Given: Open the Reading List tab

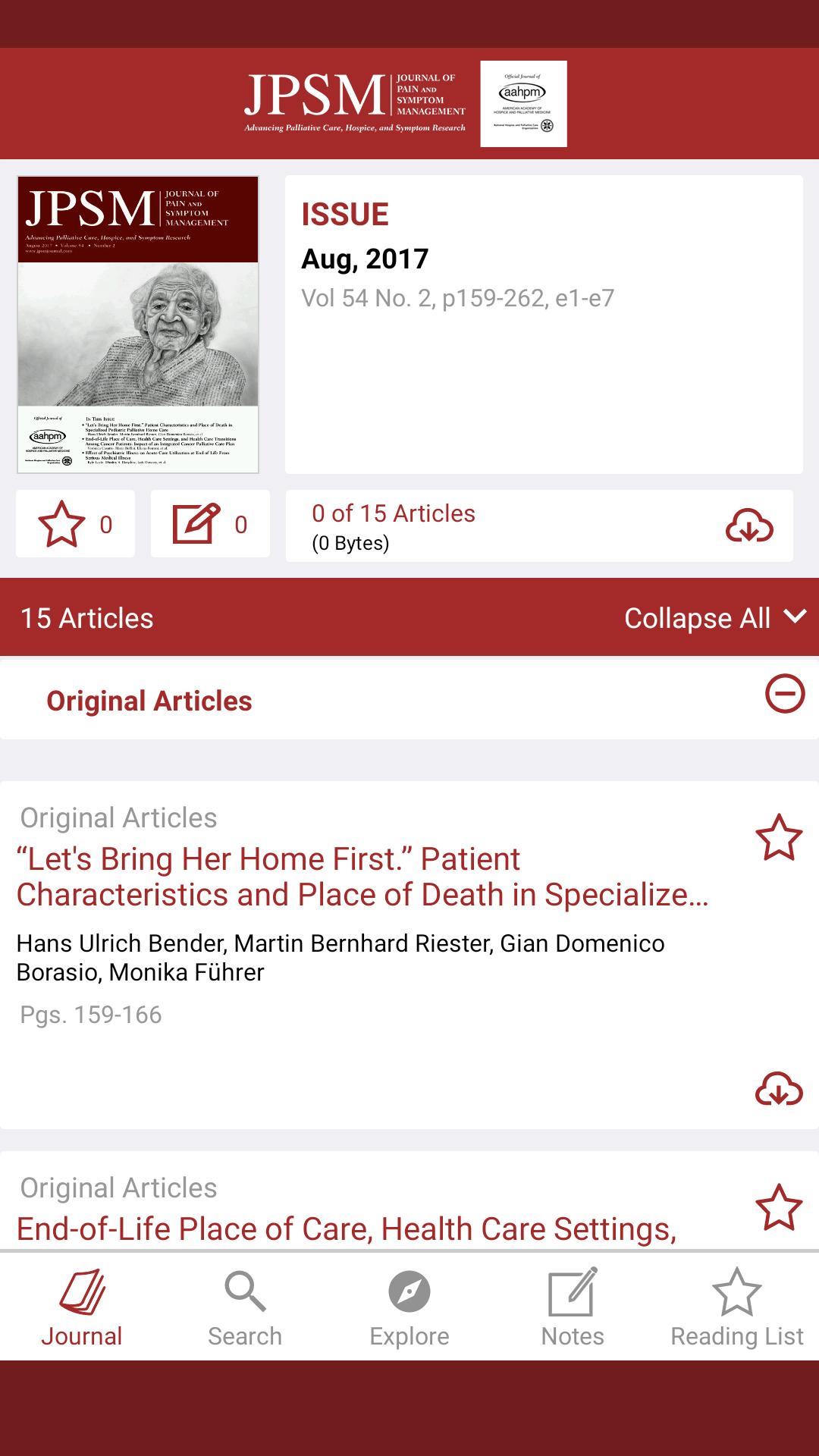Looking at the screenshot, I should click(736, 1307).
